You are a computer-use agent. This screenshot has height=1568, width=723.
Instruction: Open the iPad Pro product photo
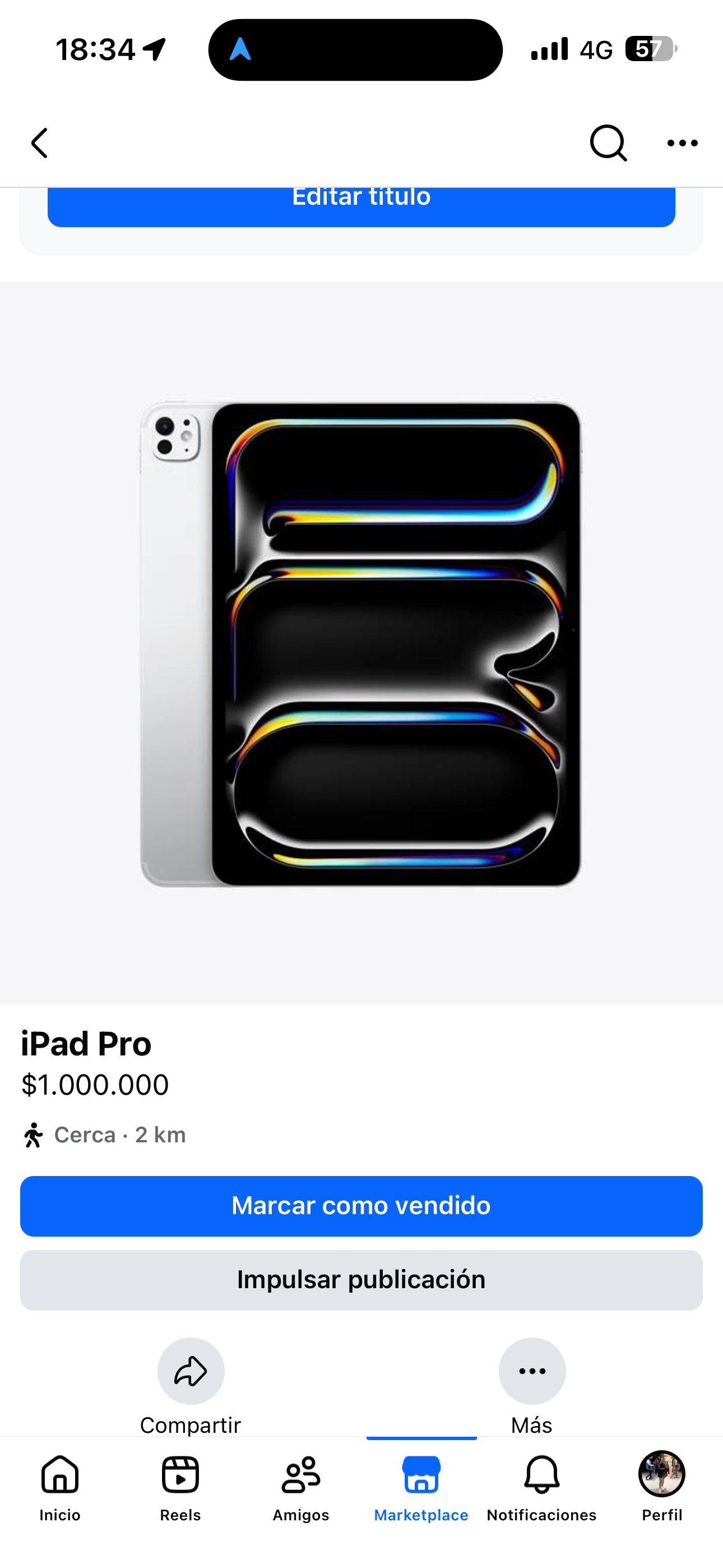coord(361,645)
